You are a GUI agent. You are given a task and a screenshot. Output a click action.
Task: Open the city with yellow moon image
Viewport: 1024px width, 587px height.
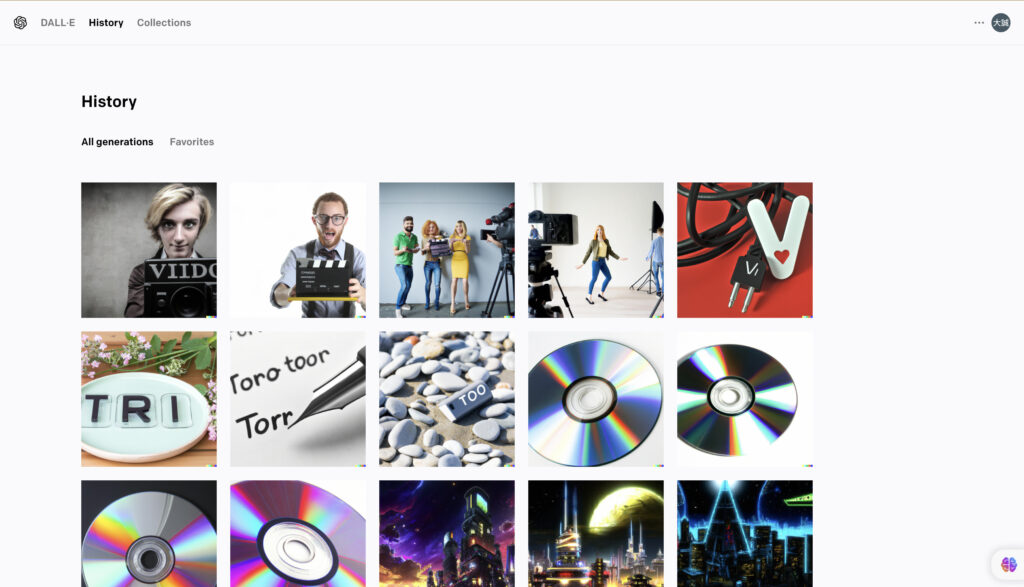click(x=596, y=534)
